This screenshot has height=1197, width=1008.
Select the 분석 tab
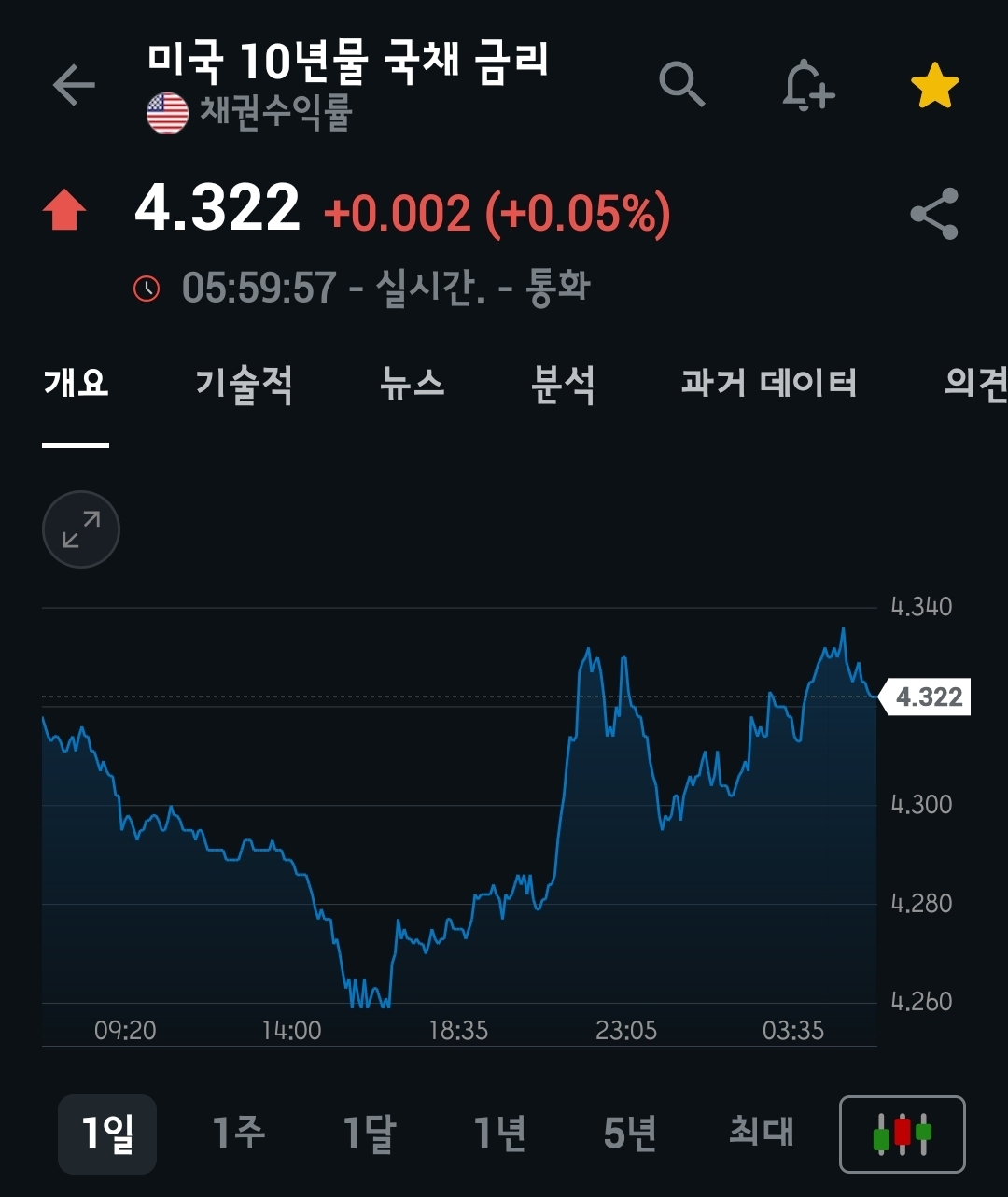(563, 384)
